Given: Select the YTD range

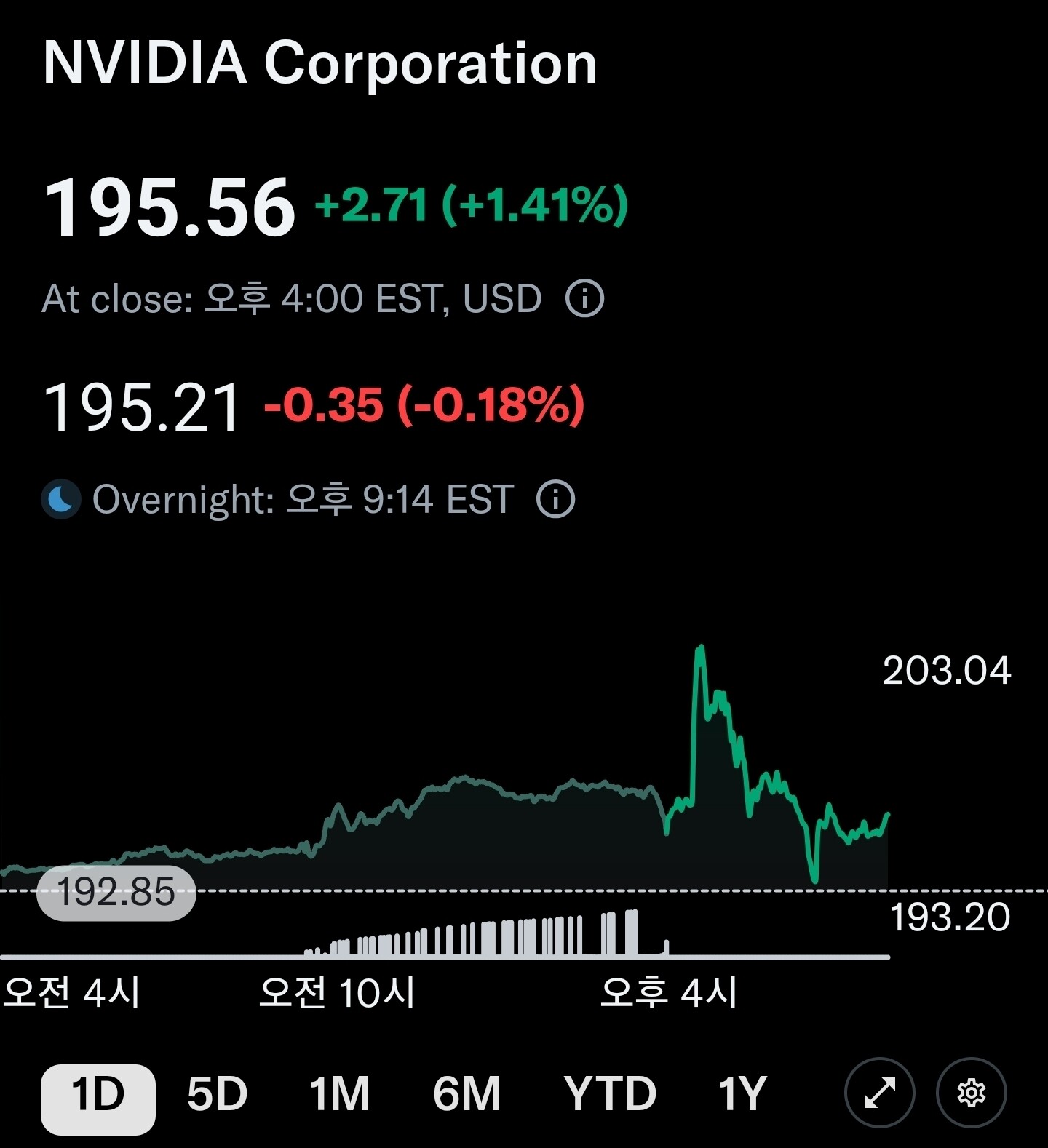Looking at the screenshot, I should 610,1094.
